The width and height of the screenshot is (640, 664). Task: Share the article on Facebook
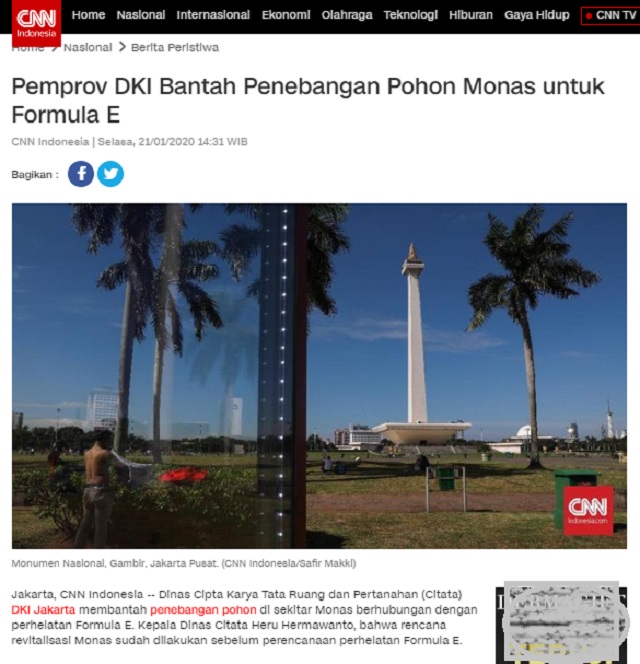81,174
